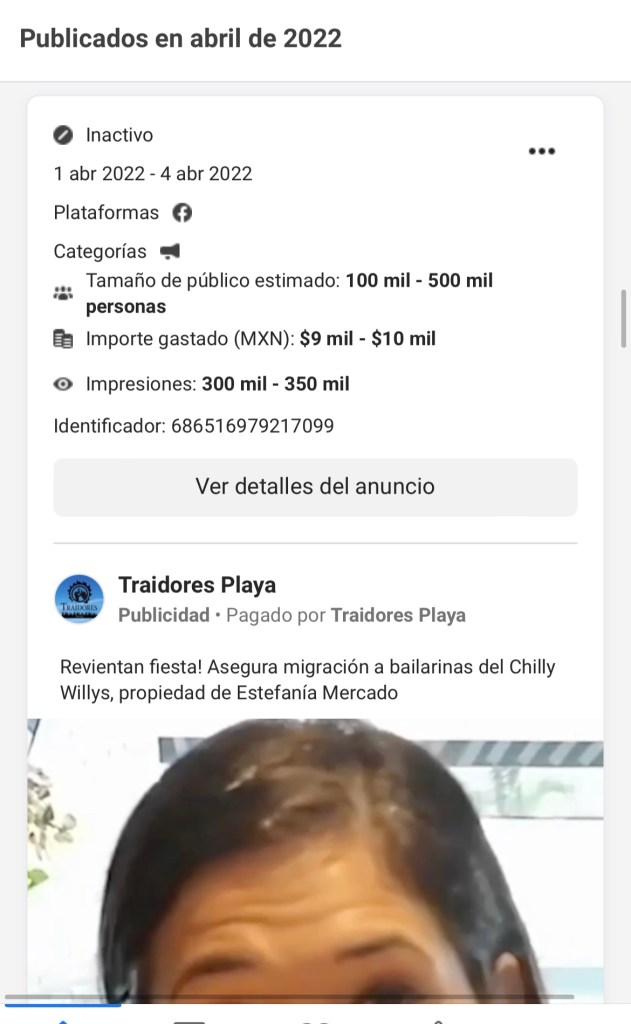Open the Traidores Playa page name
631x1024 pixels.
click(x=197, y=585)
